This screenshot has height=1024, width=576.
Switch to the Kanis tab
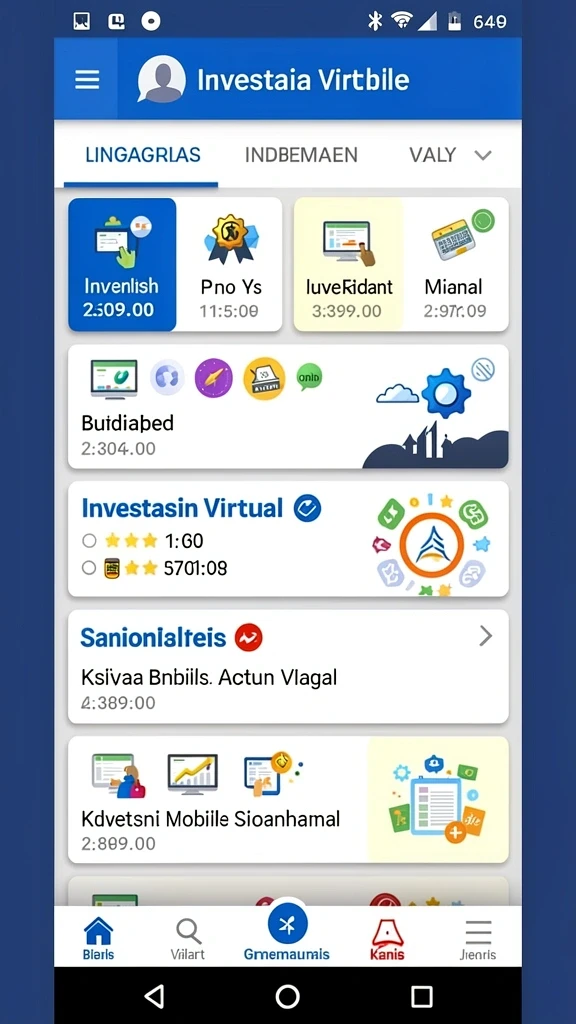pyautogui.click(x=387, y=938)
